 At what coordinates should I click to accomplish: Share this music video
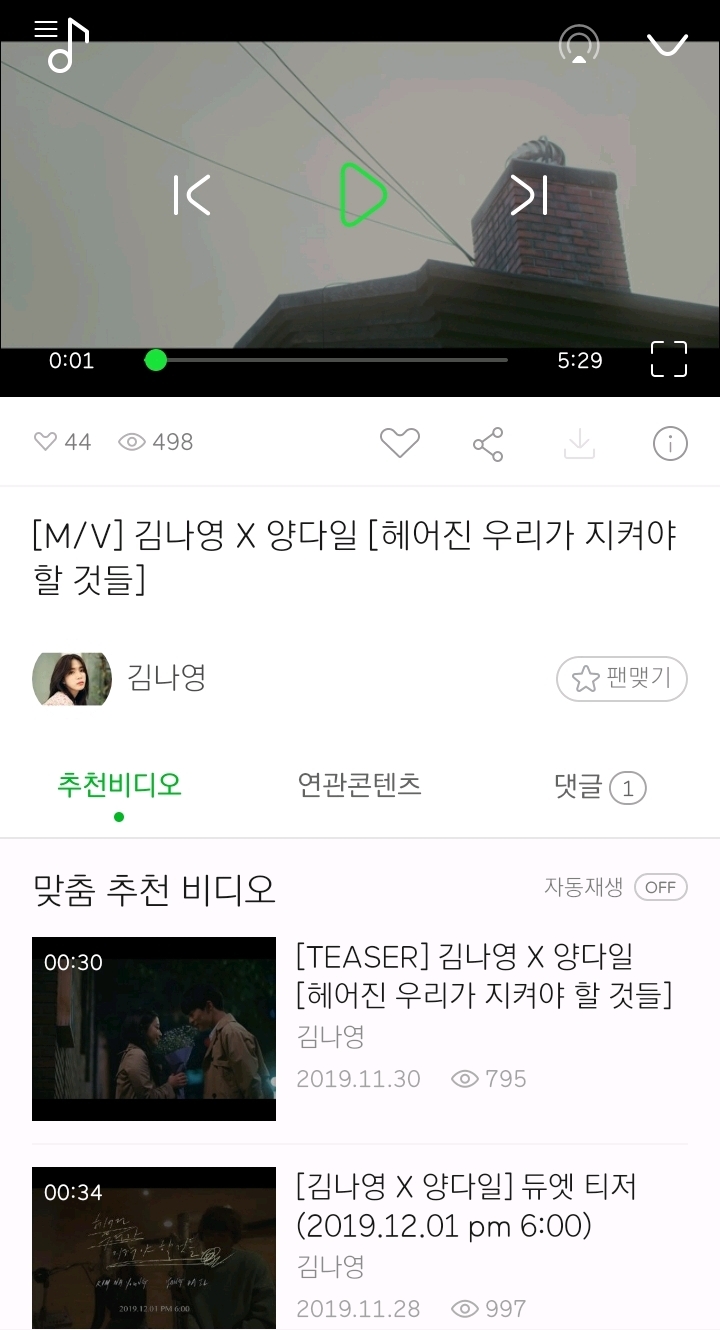coord(488,443)
